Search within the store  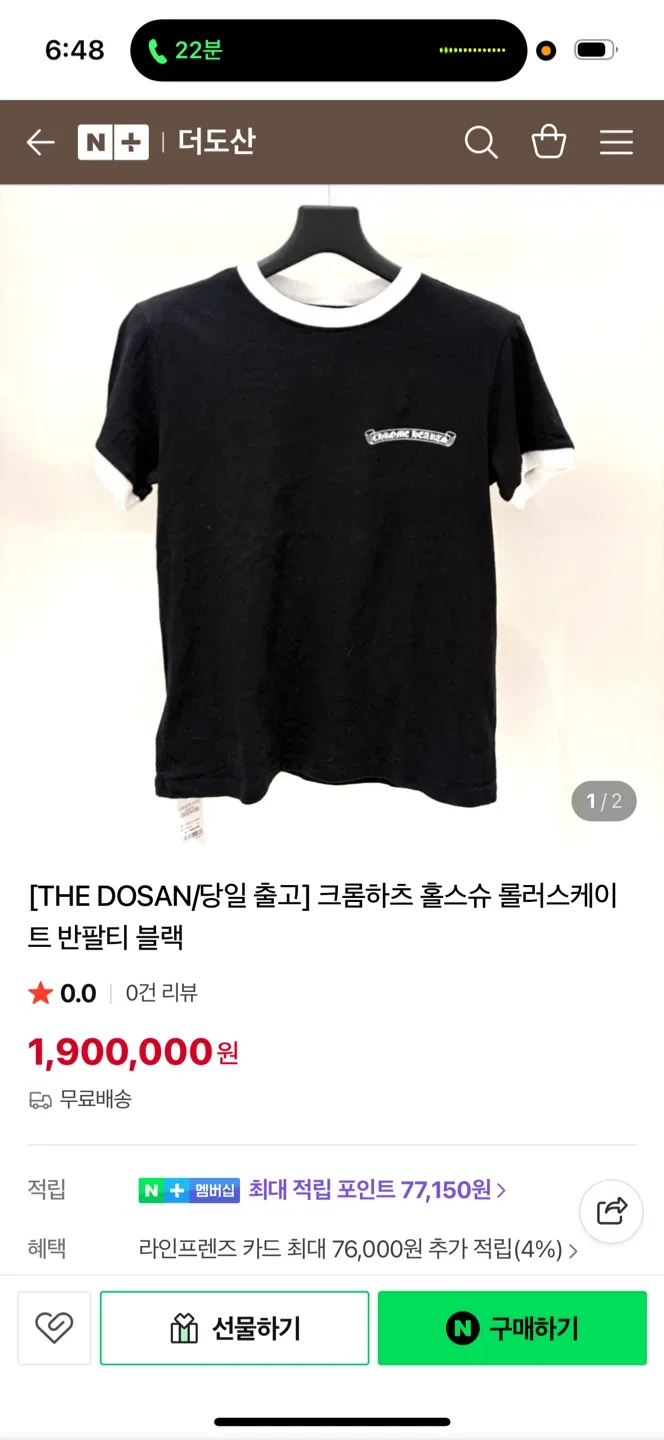[x=481, y=143]
